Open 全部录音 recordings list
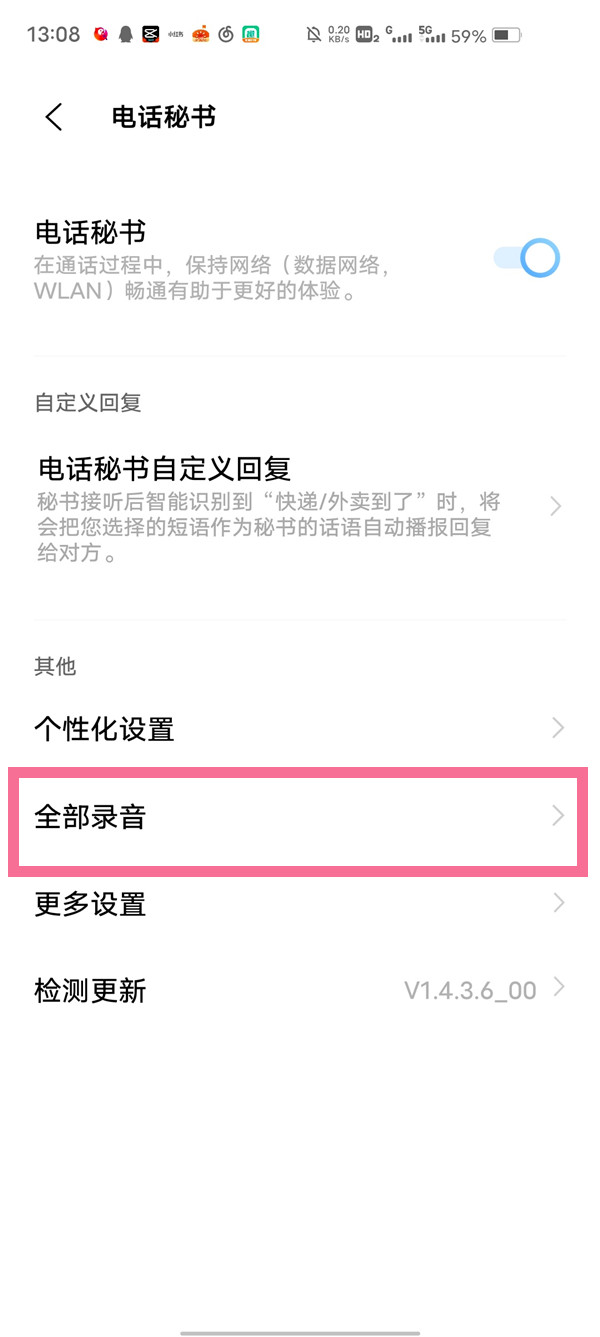Screen dimensions: 600x1337 tap(298, 818)
